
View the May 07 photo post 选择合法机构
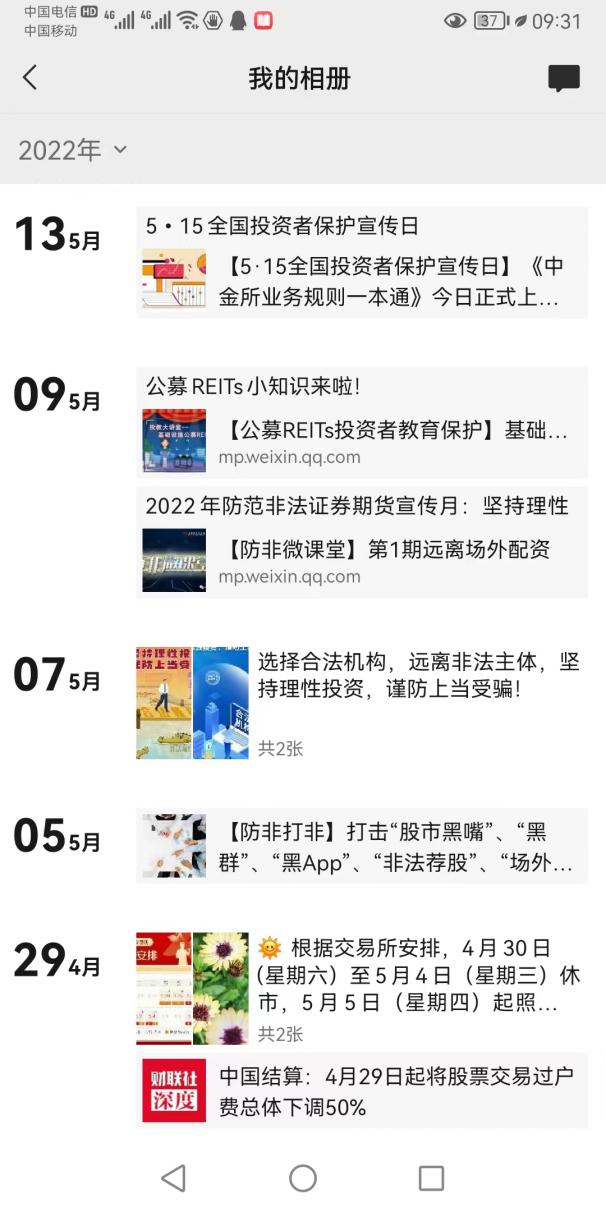pyautogui.click(x=193, y=702)
